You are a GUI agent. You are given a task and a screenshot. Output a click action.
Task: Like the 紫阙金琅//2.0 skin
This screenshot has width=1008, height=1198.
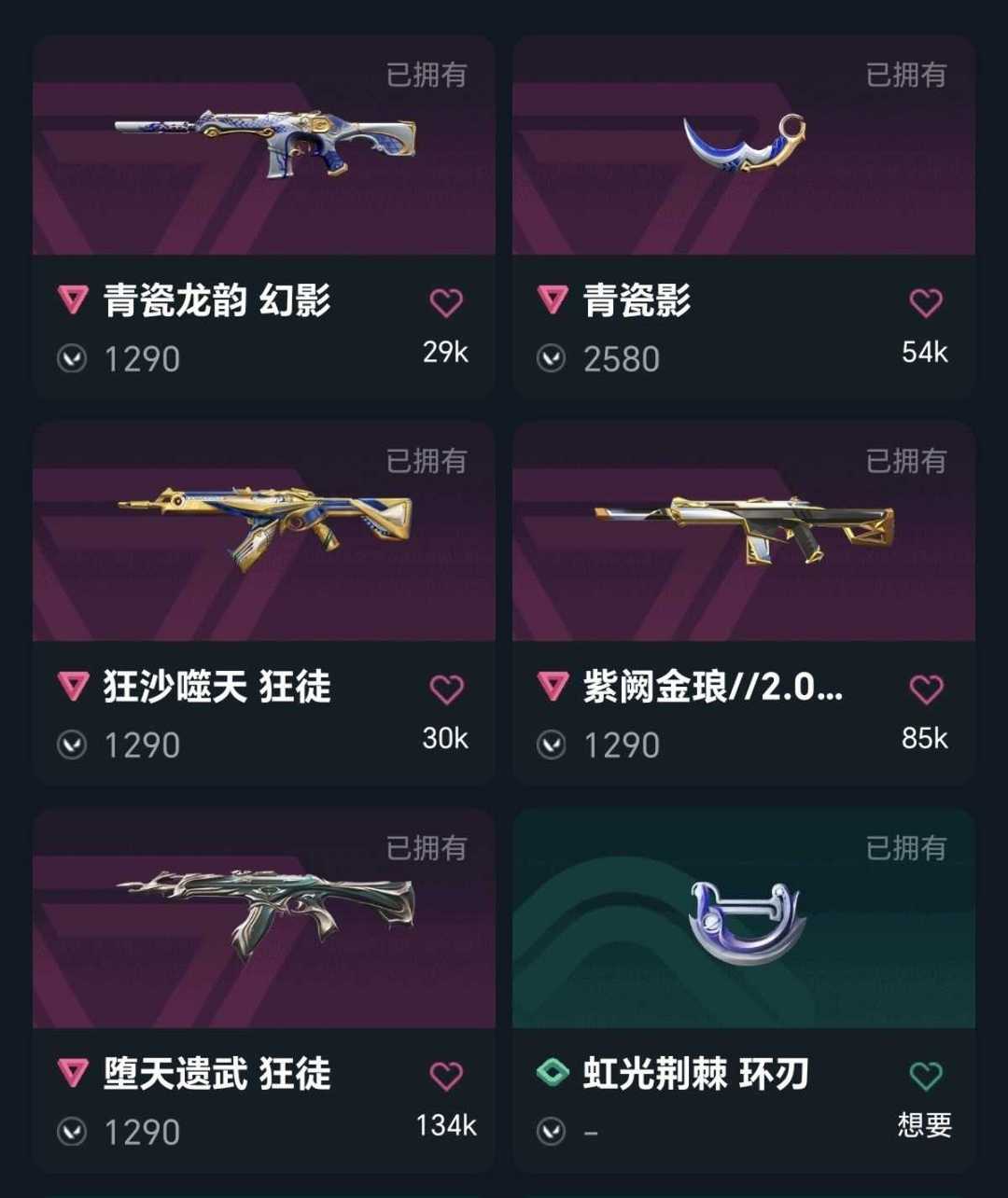926,689
